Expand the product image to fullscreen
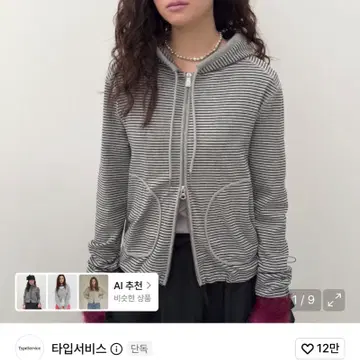The image size is (360, 360). pyautogui.click(x=334, y=300)
